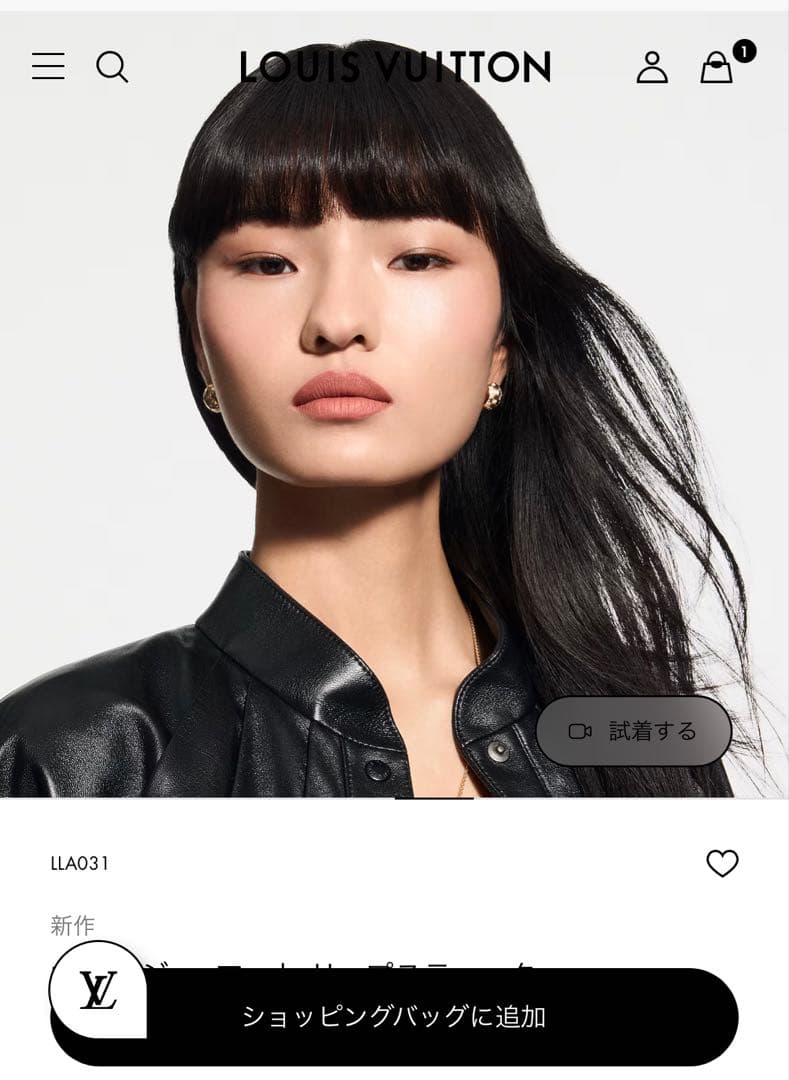This screenshot has width=789, height=1080.
Task: Click the ショッピングバッグに追加 button
Action: (x=394, y=1014)
